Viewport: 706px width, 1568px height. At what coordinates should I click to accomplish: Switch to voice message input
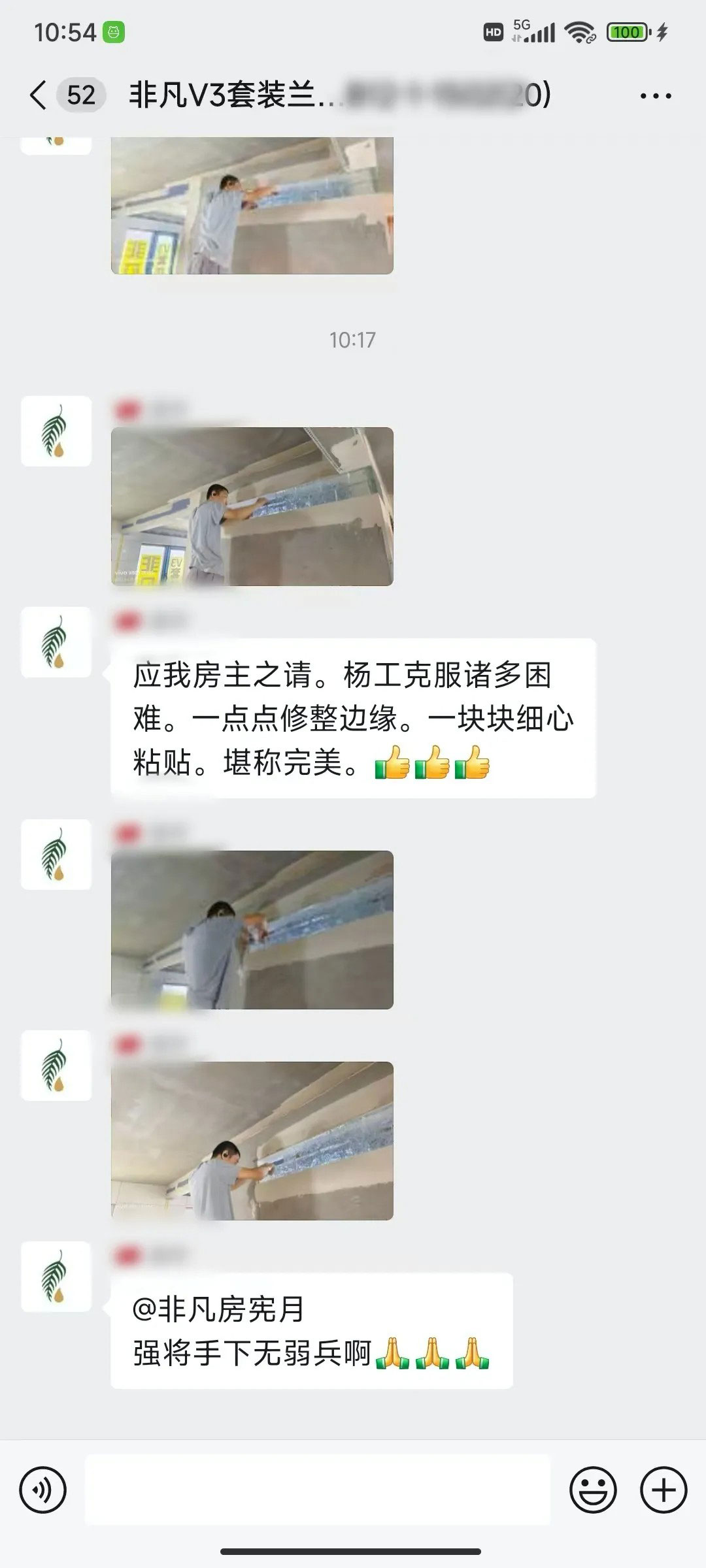(x=43, y=1490)
